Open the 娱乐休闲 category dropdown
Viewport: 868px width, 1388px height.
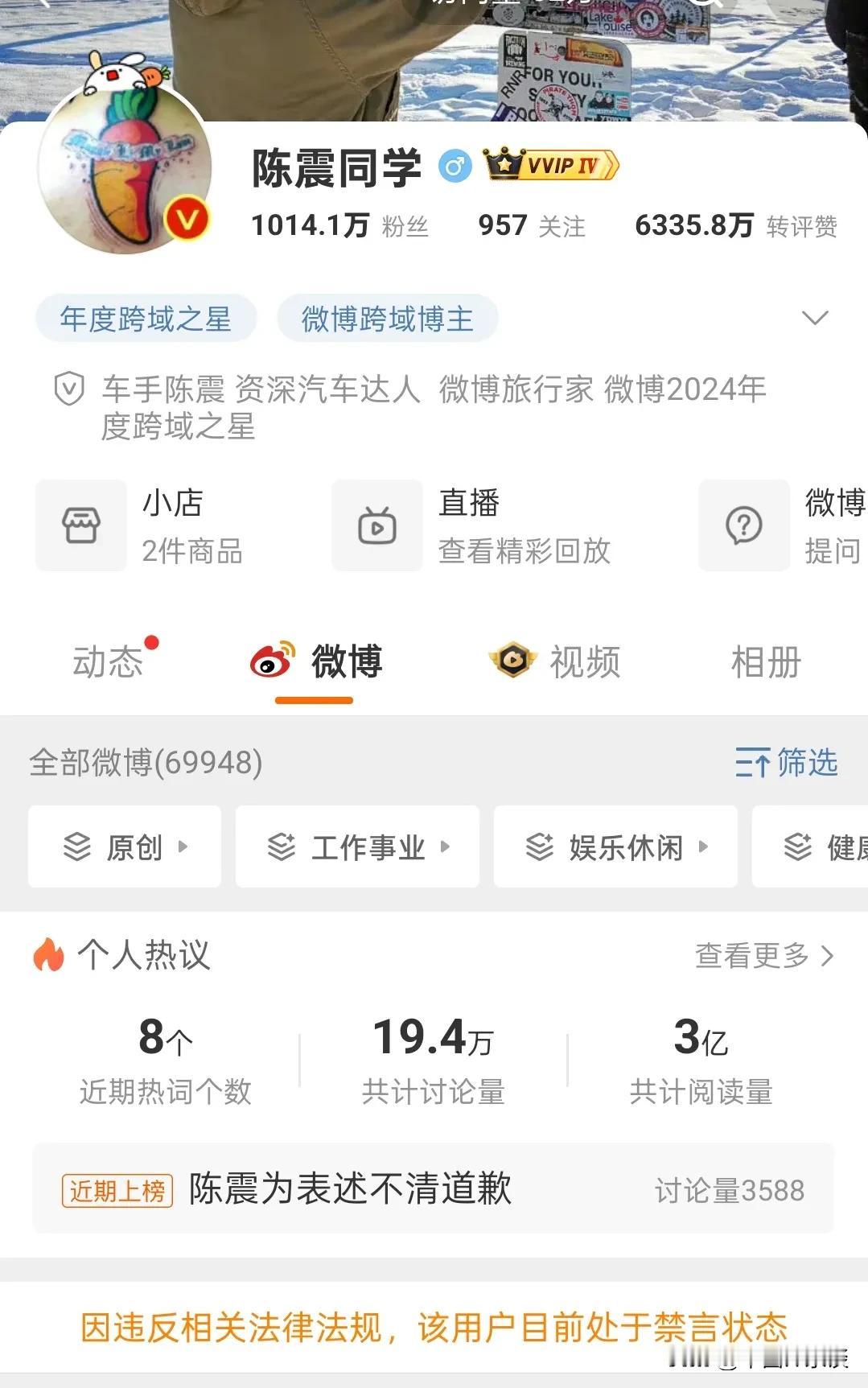tap(616, 846)
